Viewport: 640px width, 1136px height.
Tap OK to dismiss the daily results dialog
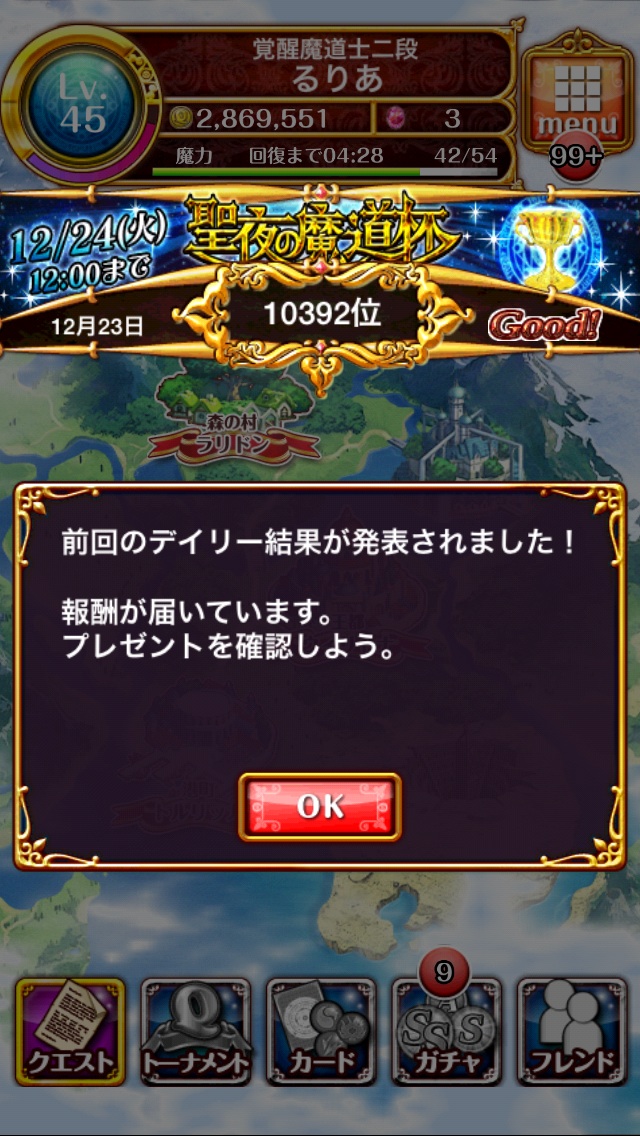[x=320, y=806]
